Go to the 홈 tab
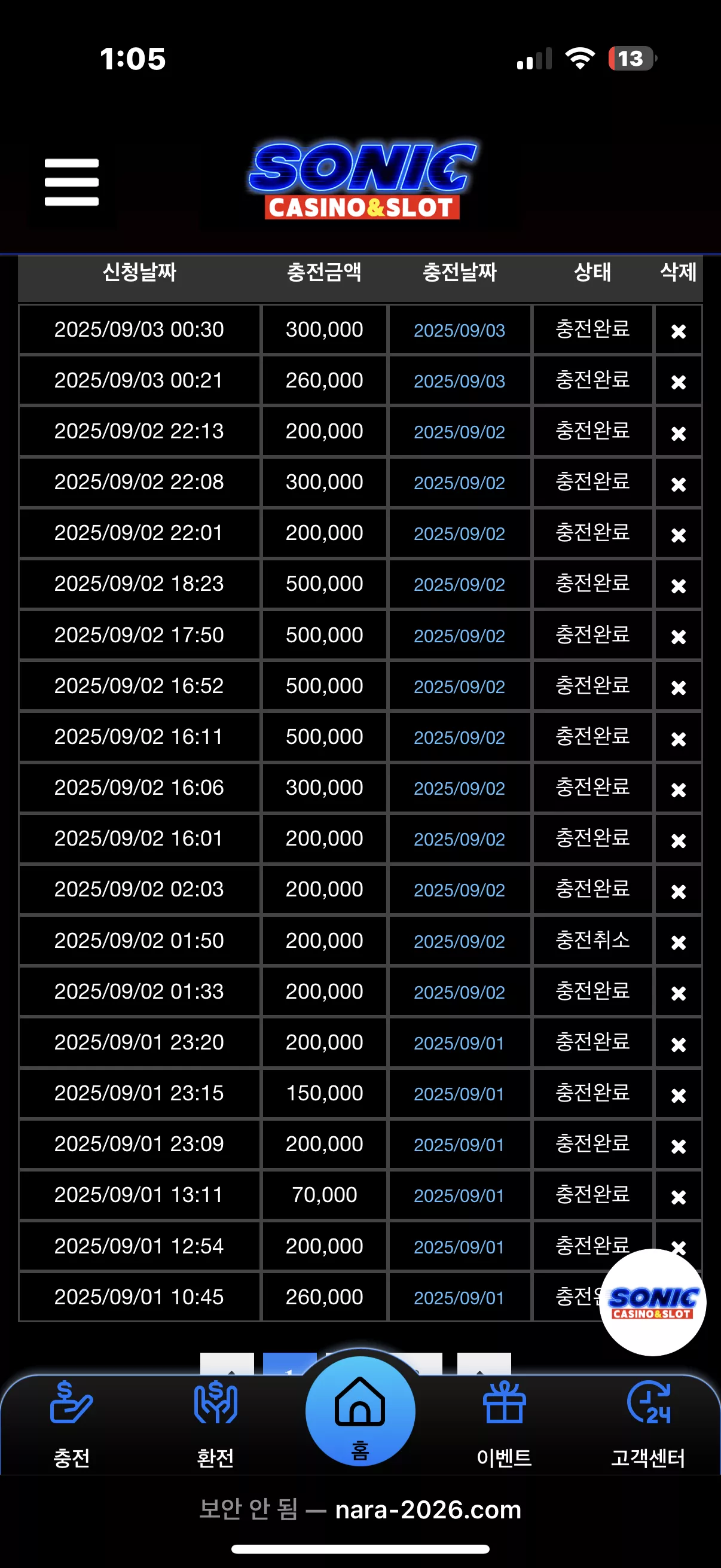Screen dimensions: 721x1568 [360, 1411]
